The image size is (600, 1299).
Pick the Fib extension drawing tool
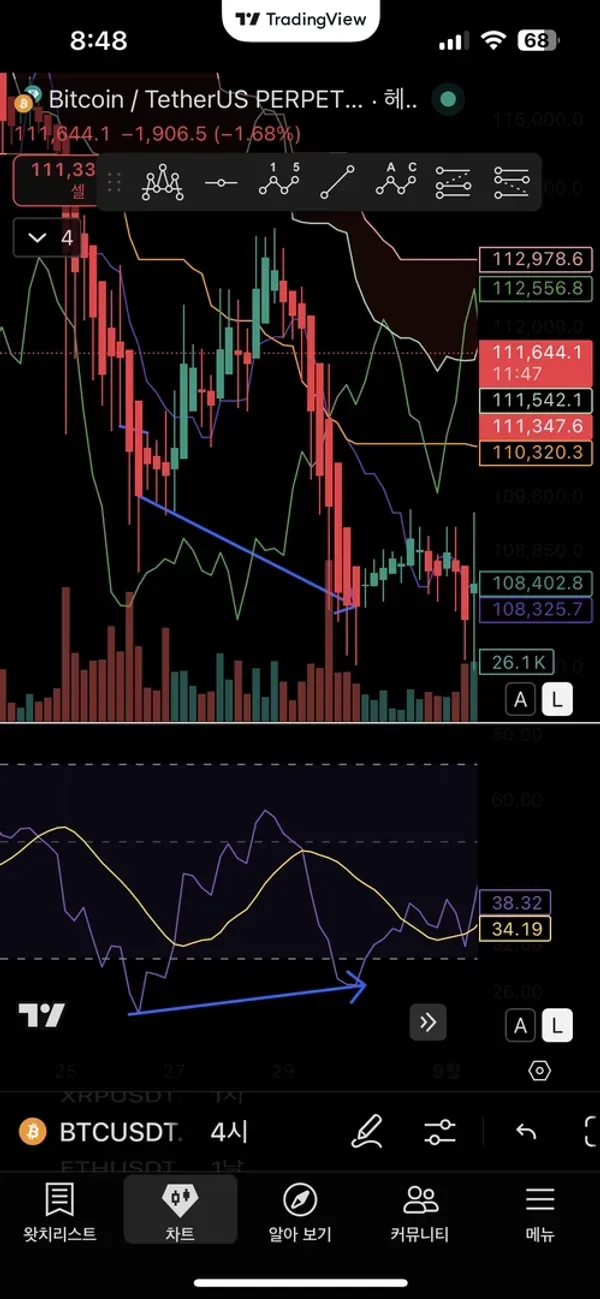[512, 183]
